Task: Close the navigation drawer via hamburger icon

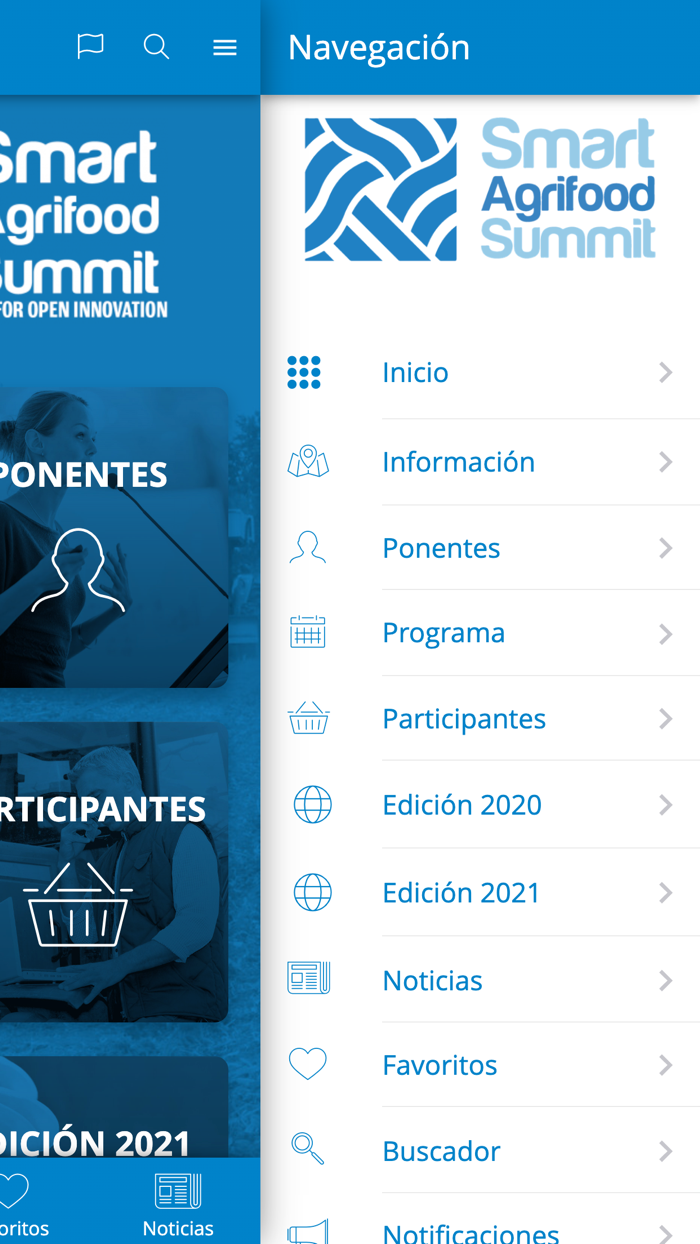Action: [225, 47]
